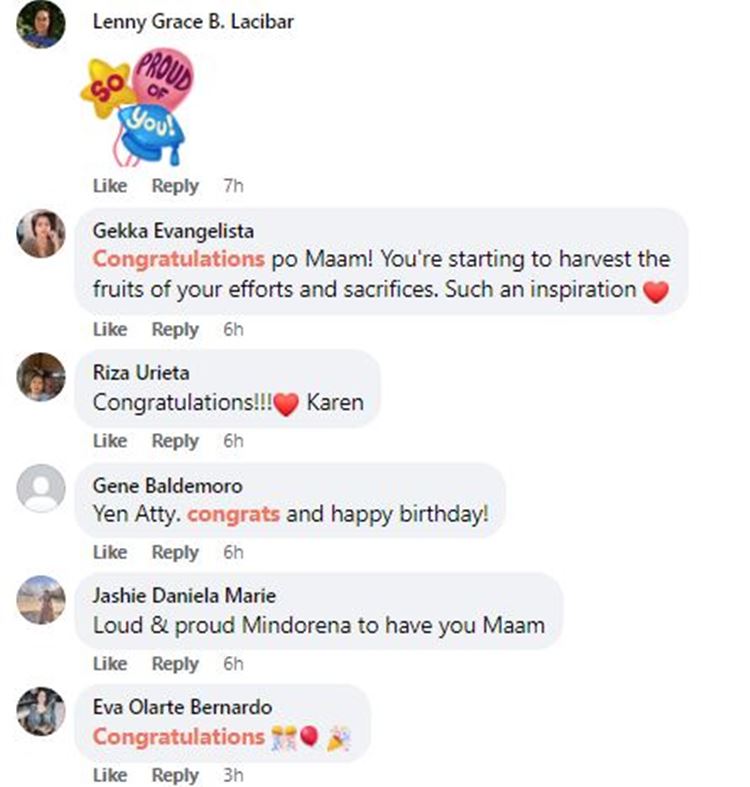Reply to Lenny Grace B. Lacibar's comment
This screenshot has width=750, height=787.
(x=175, y=186)
